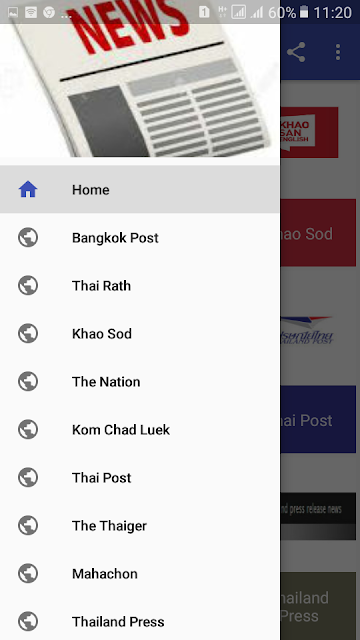This screenshot has height=640, width=360.
Task: Go to Khao Sod in the drawer
Action: (140, 333)
